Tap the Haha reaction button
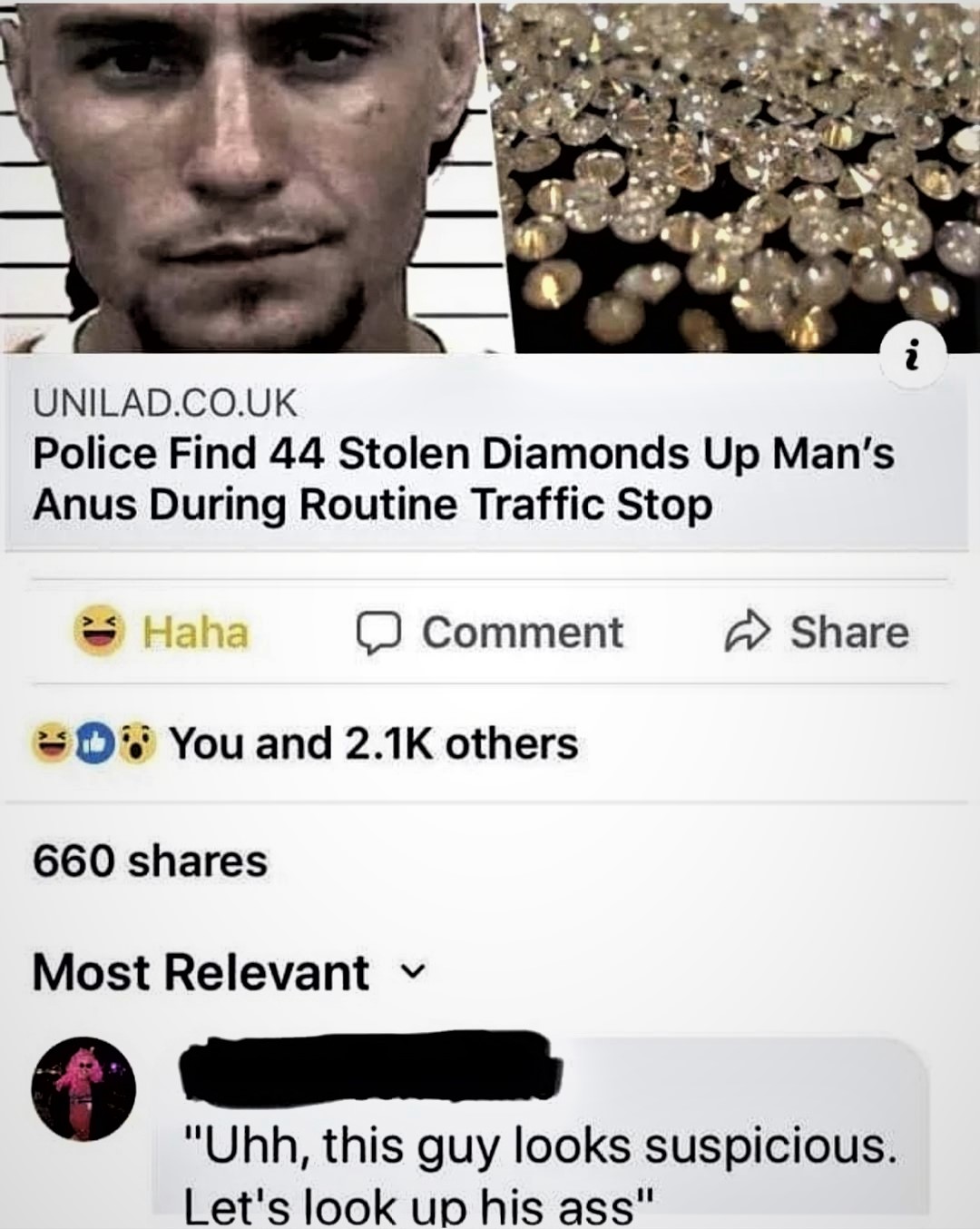Viewport: 980px width, 1229px height. pos(162,632)
